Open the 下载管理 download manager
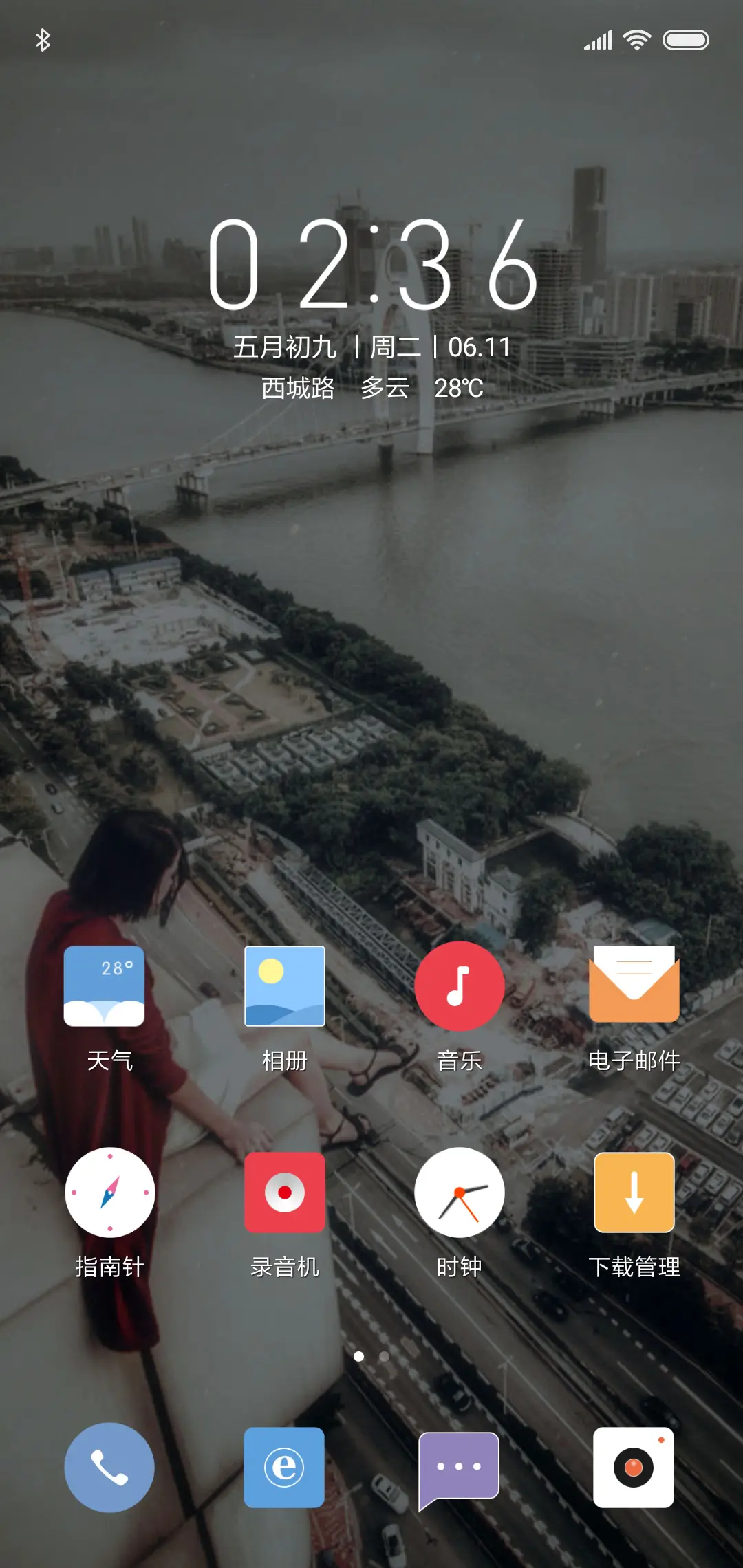The width and height of the screenshot is (743, 1568). point(634,1193)
